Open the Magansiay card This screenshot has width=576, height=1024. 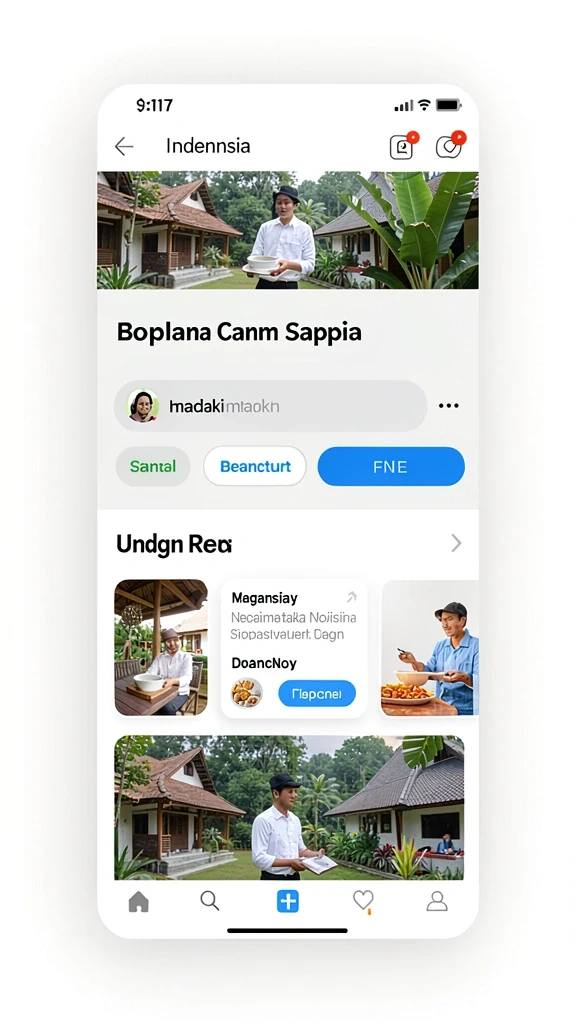click(294, 648)
